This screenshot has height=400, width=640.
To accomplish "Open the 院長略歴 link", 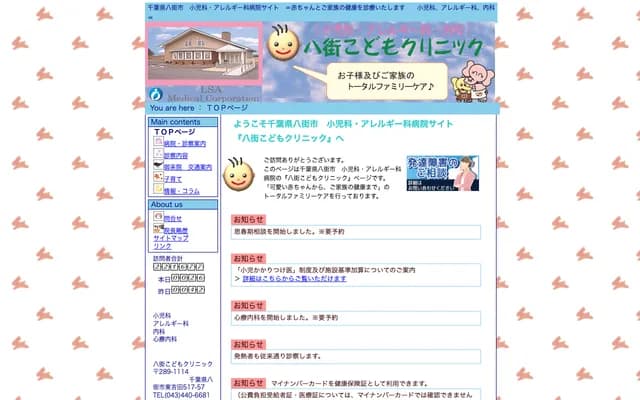I will [x=176, y=230].
